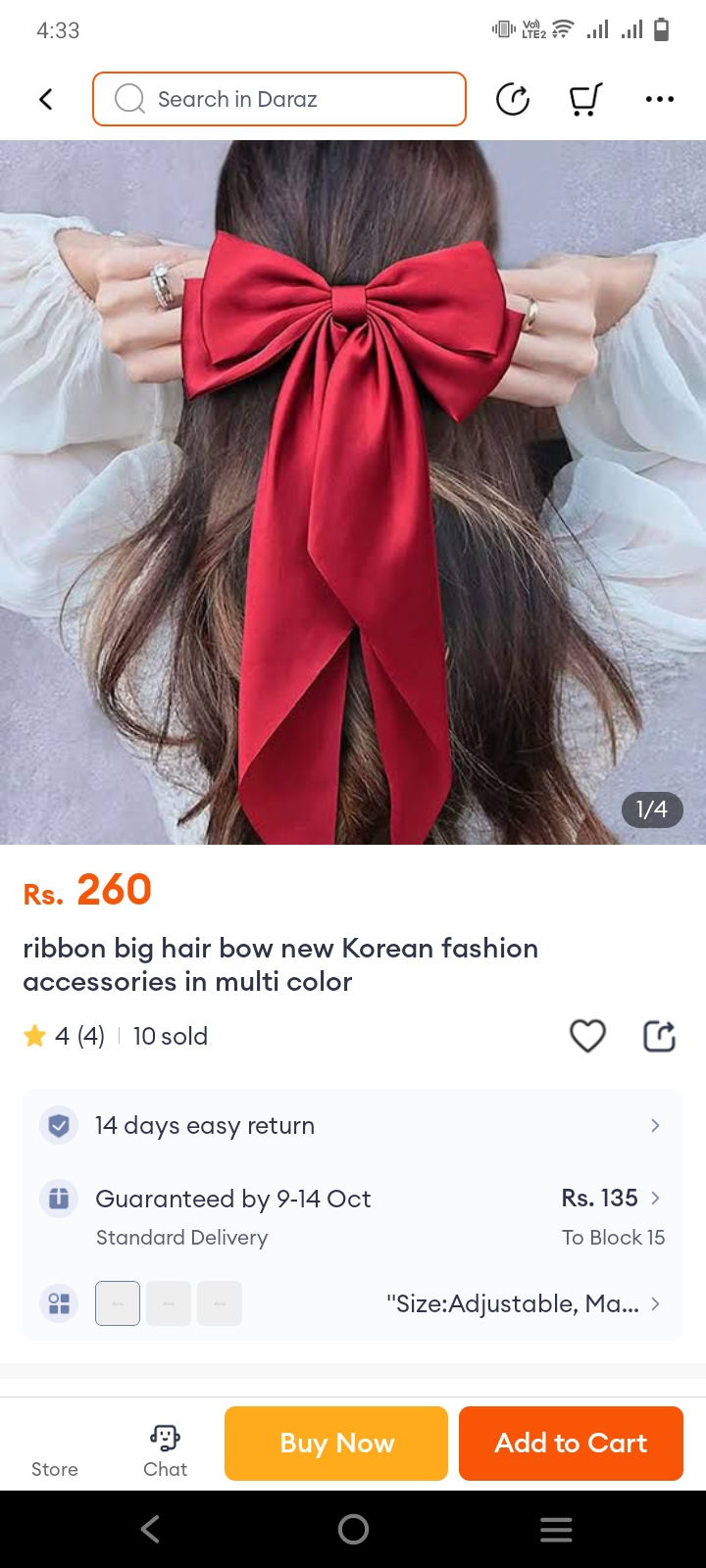This screenshot has height=1568, width=706.
Task: Open the Size:Adjustable variation selector
Action: click(x=522, y=1303)
